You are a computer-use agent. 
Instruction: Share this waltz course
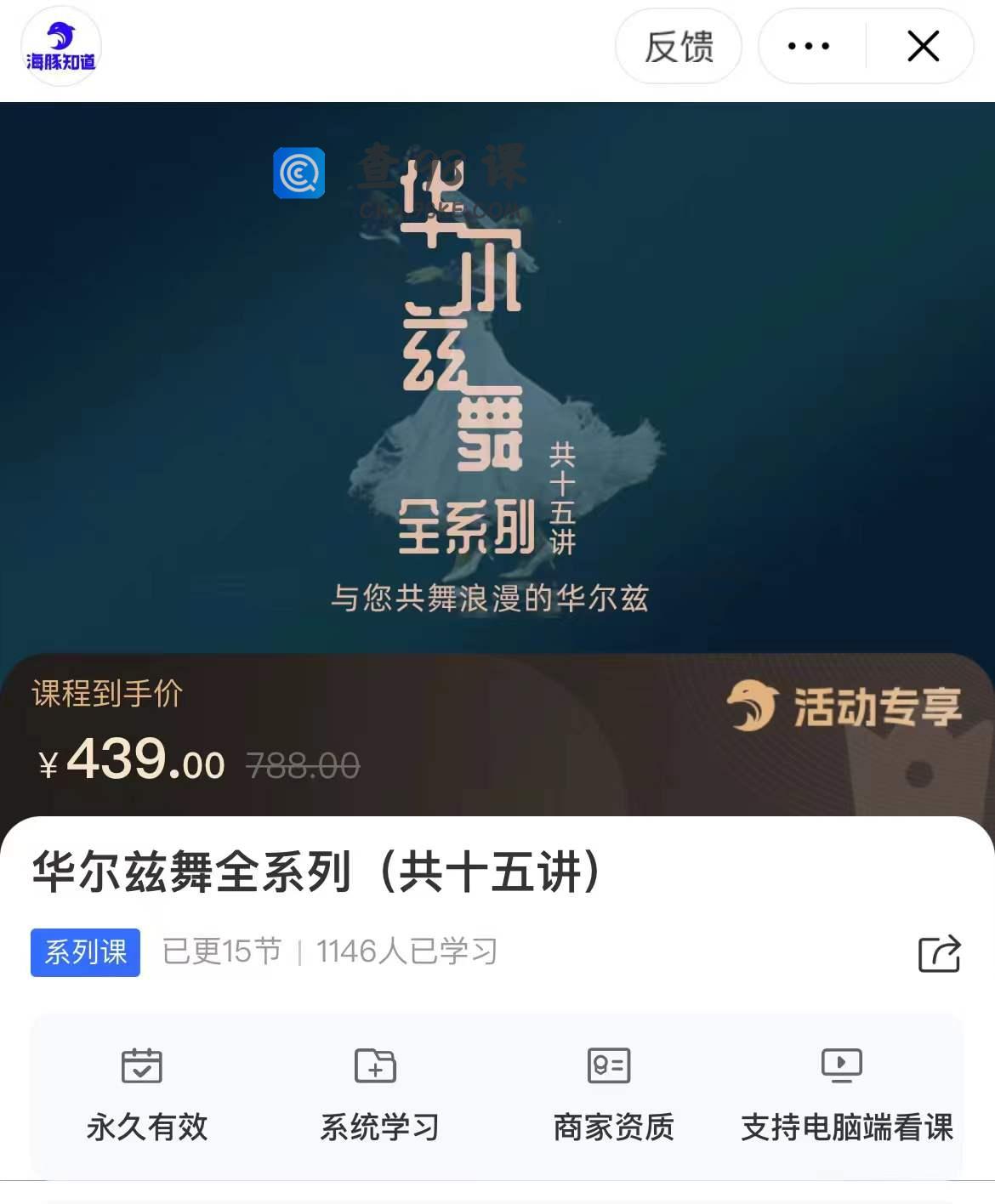(x=939, y=953)
